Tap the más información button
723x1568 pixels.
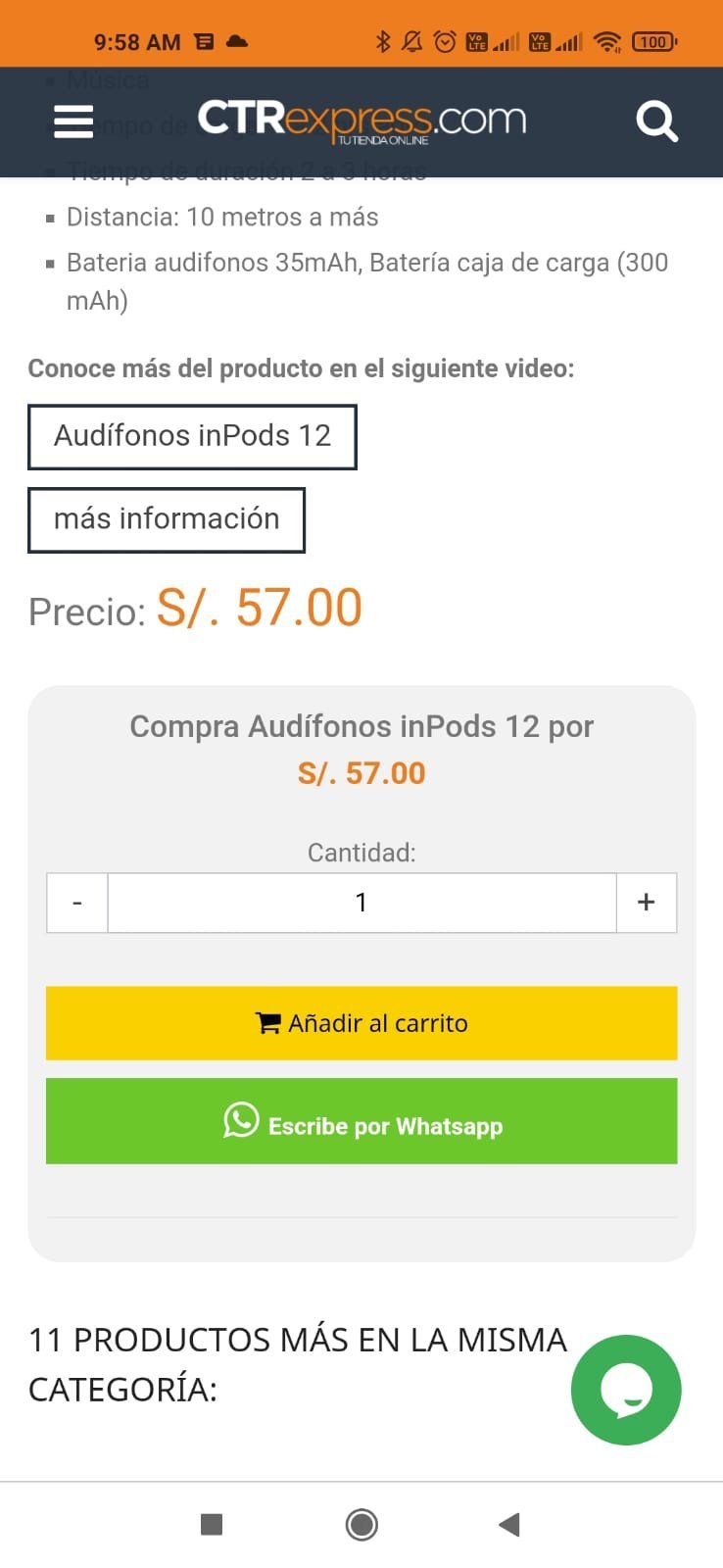coord(167,519)
